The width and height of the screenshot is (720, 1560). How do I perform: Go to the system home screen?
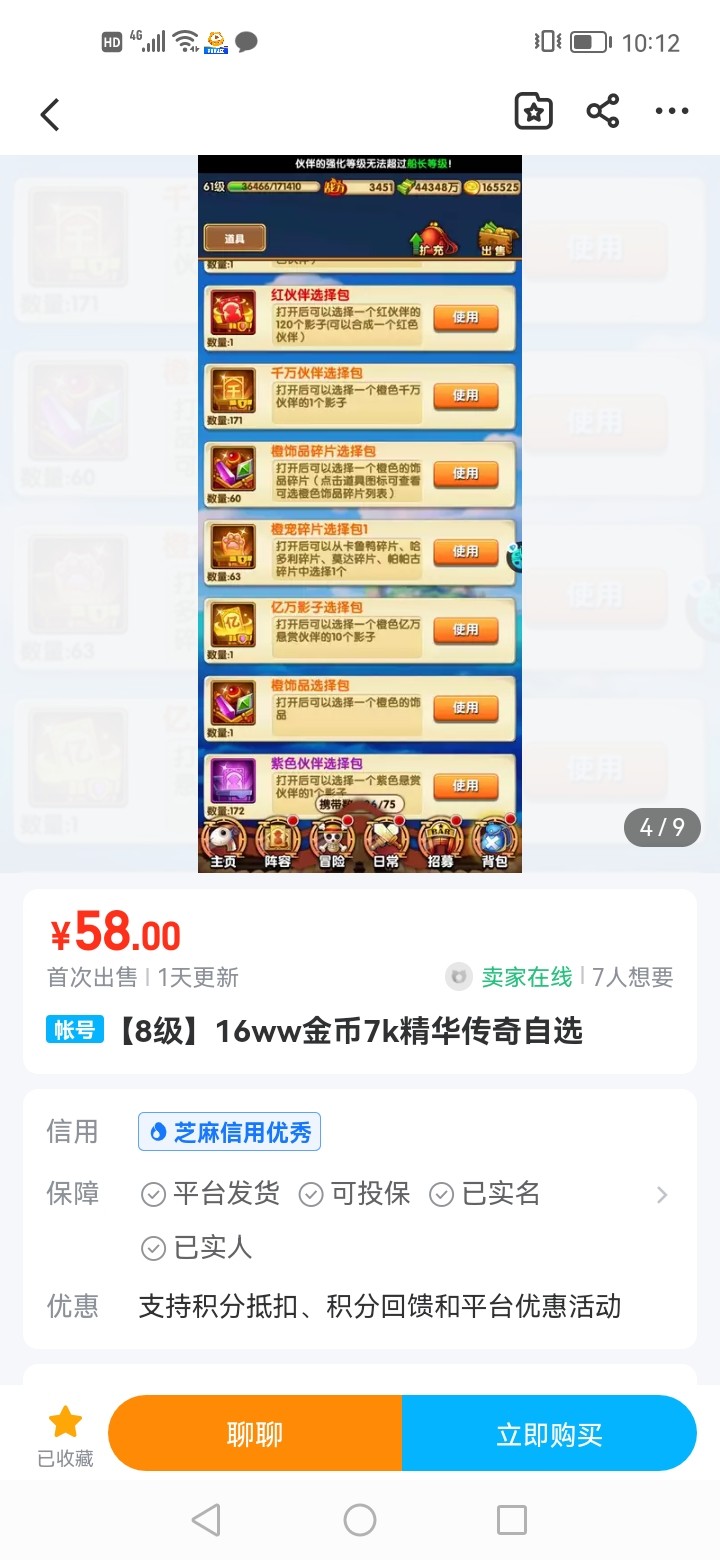pos(360,1521)
